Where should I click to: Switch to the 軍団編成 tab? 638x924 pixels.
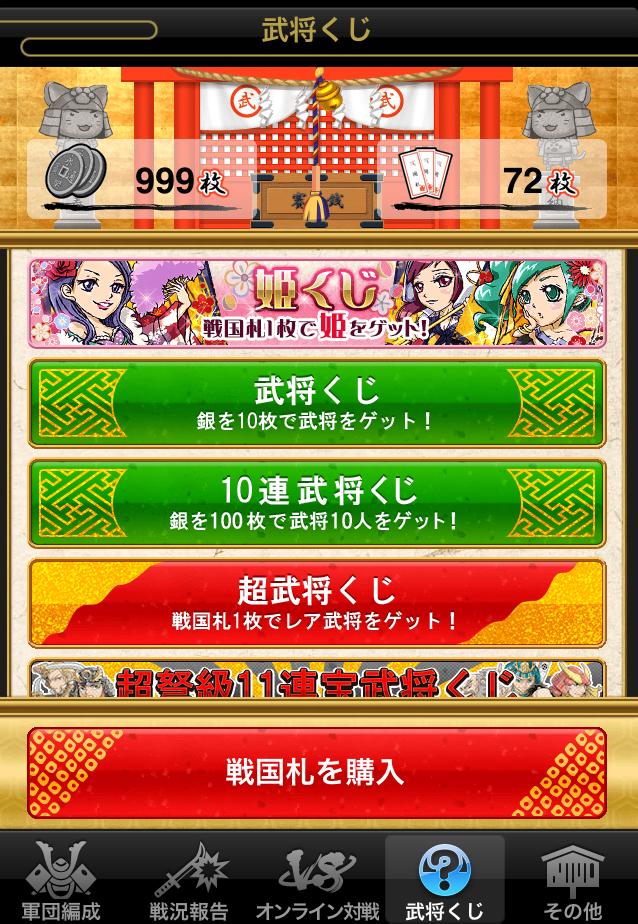63,880
